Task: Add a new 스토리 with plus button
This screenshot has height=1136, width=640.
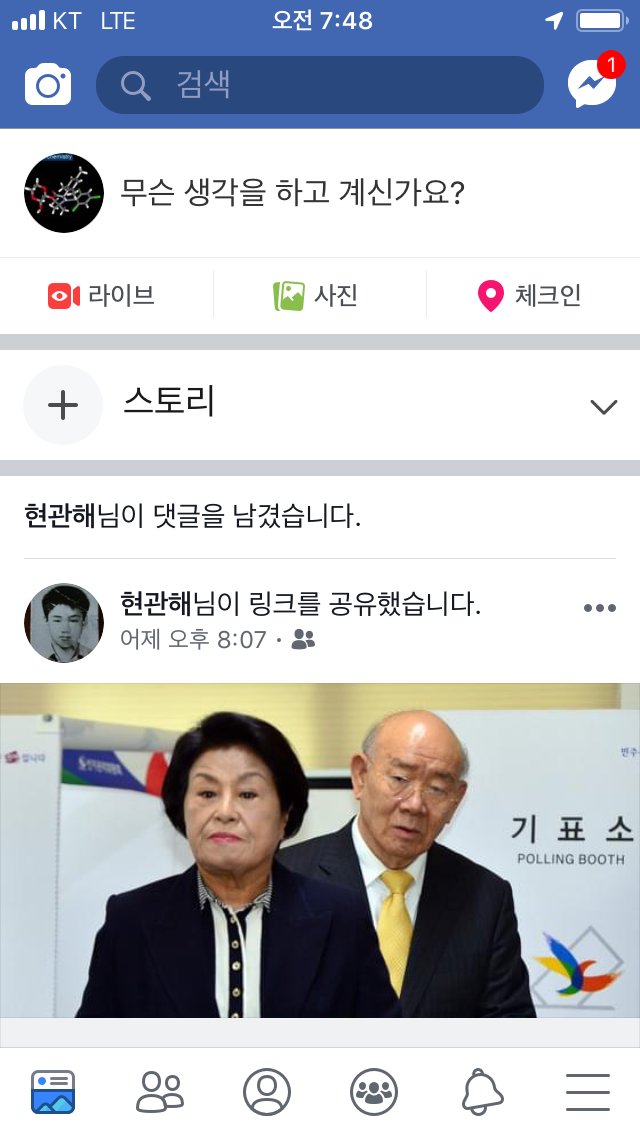Action: click(x=63, y=404)
